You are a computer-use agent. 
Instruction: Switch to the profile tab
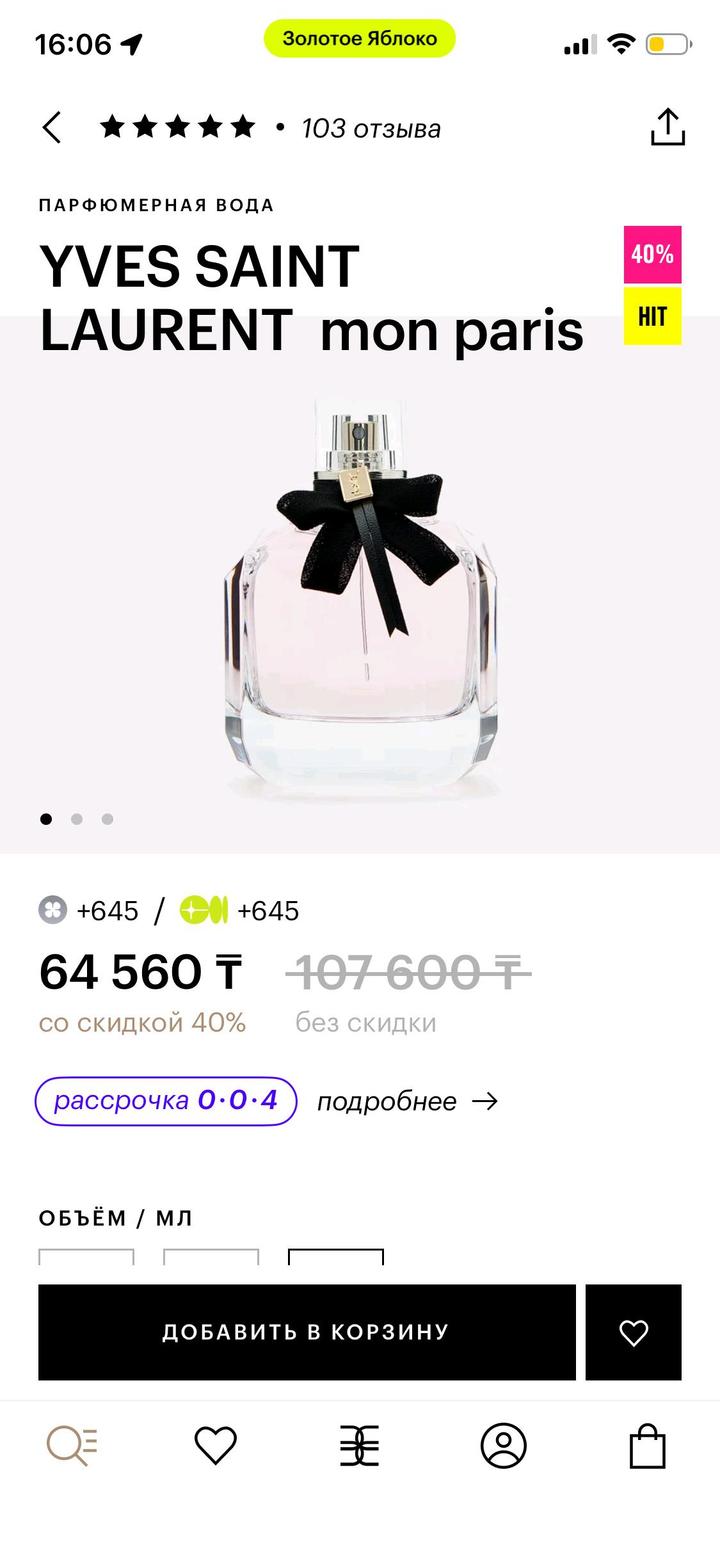503,1446
